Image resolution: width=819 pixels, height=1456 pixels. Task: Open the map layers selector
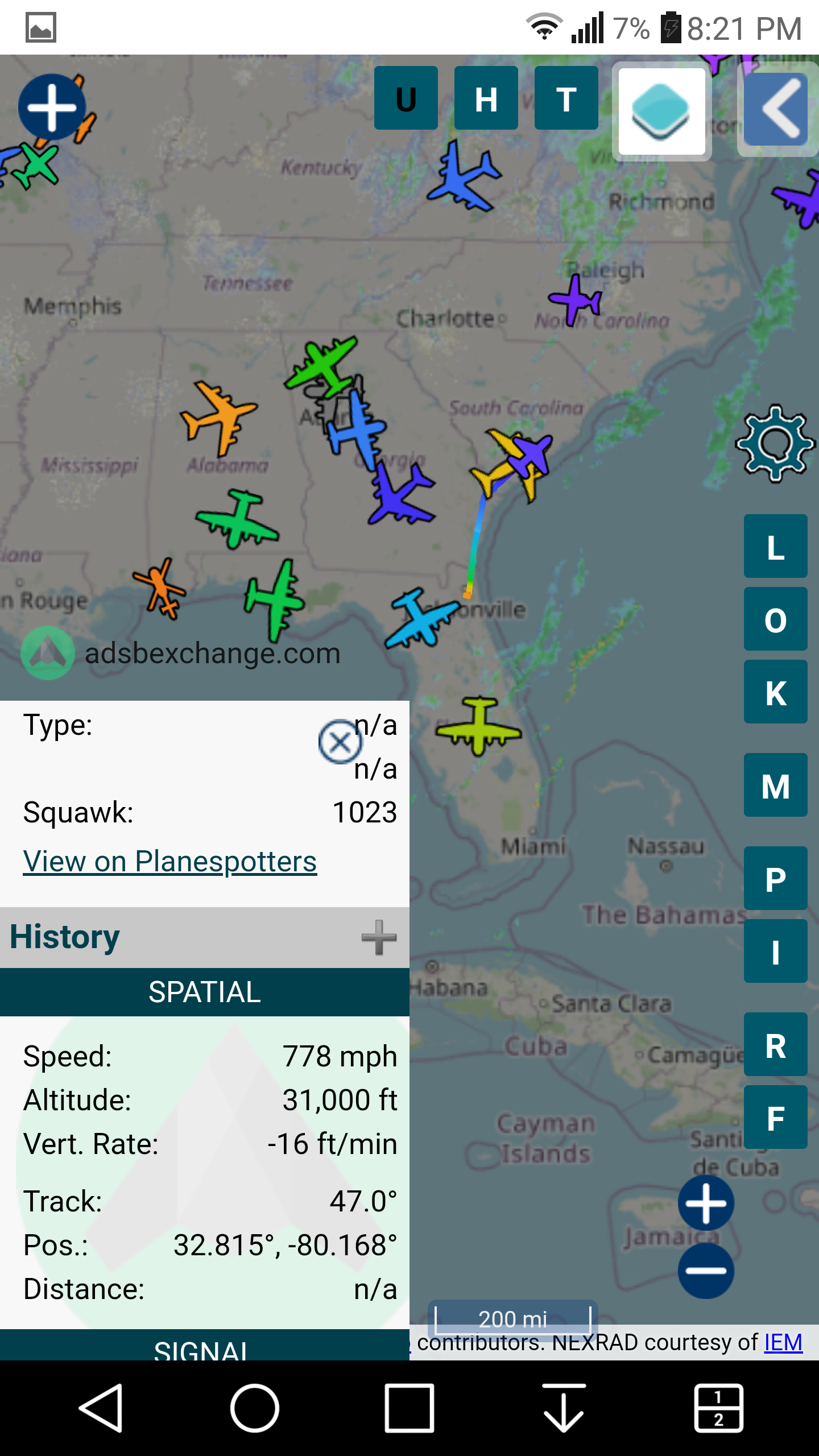tap(661, 111)
